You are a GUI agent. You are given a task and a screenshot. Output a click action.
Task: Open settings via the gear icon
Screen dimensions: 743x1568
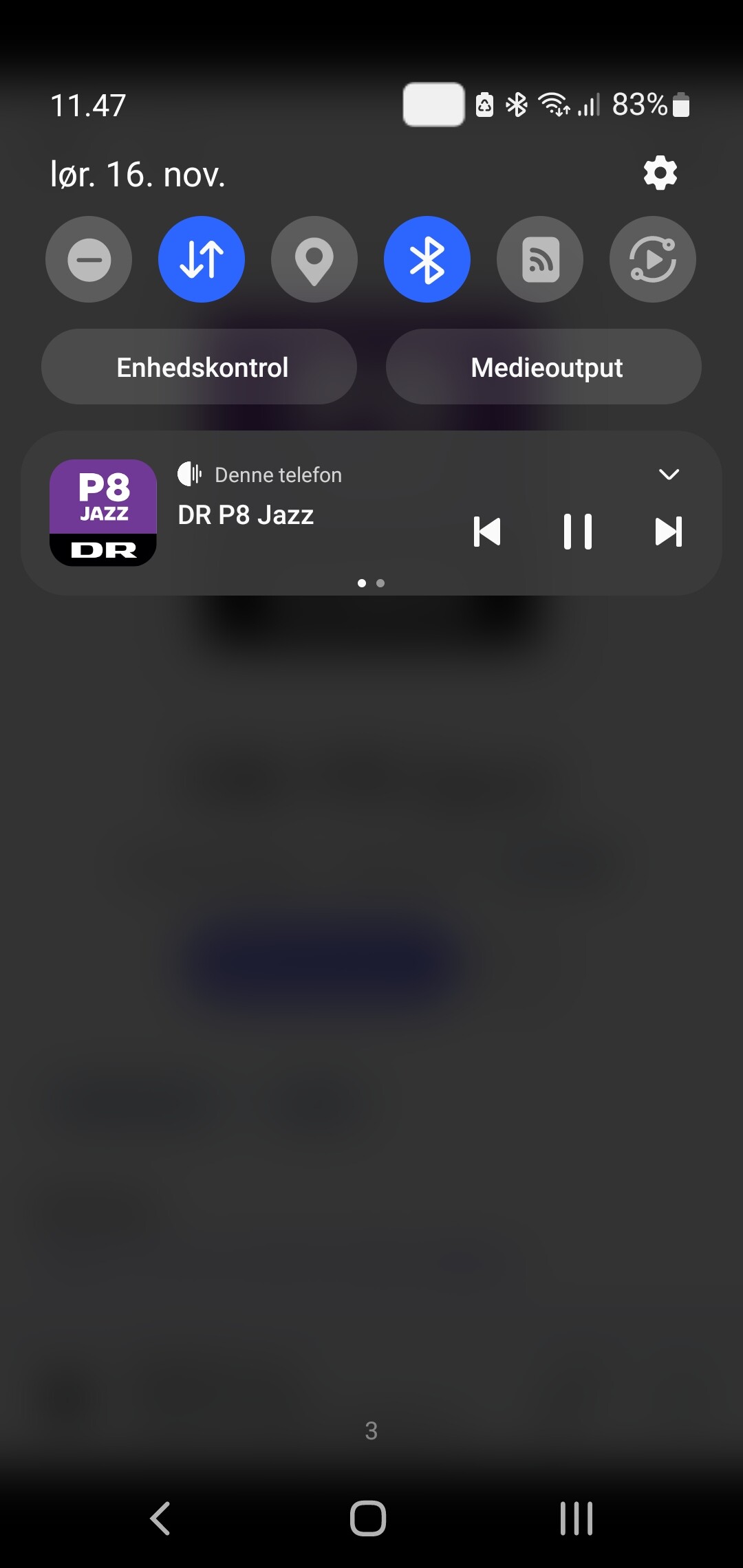coord(660,173)
